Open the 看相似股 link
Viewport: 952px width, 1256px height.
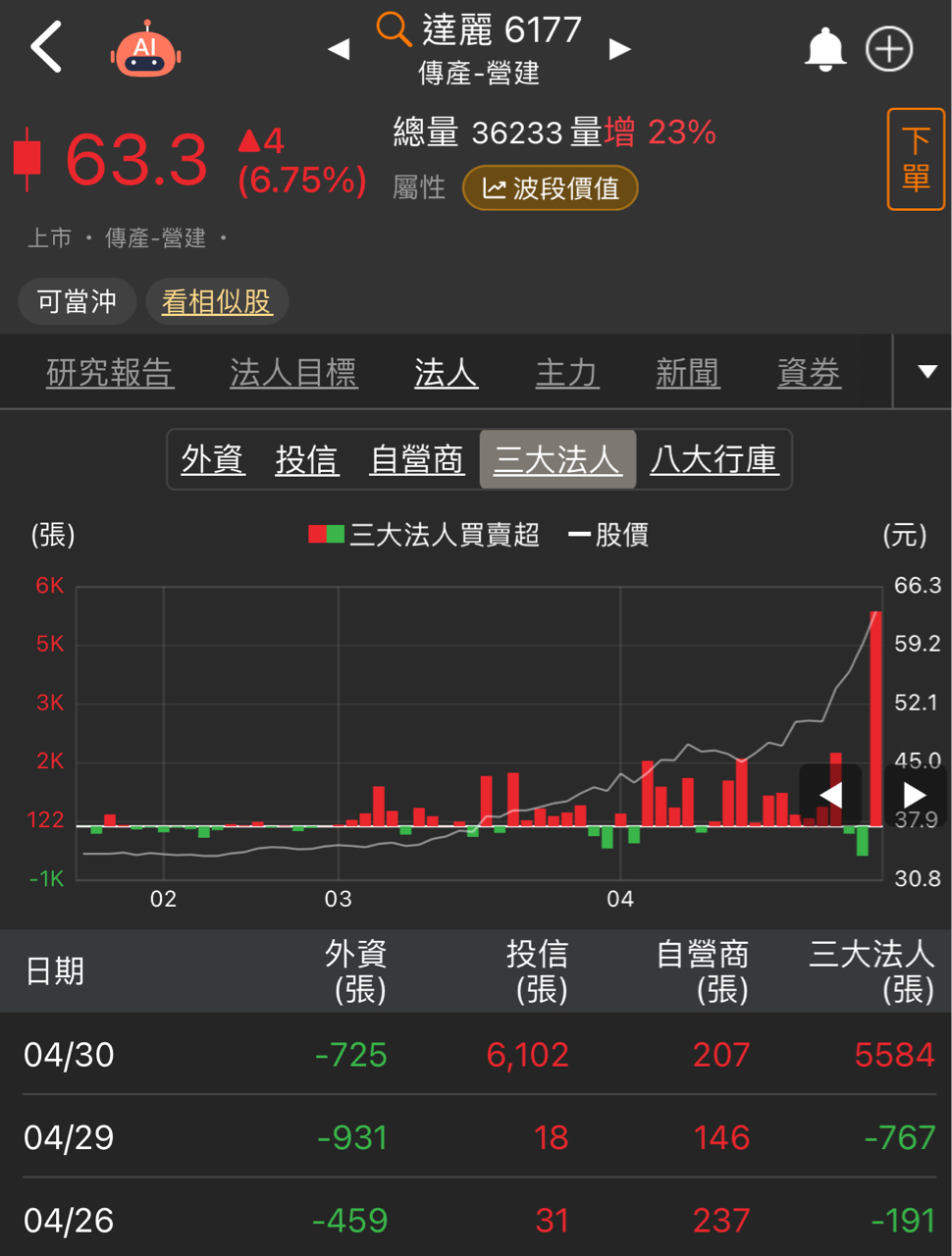[x=217, y=301]
